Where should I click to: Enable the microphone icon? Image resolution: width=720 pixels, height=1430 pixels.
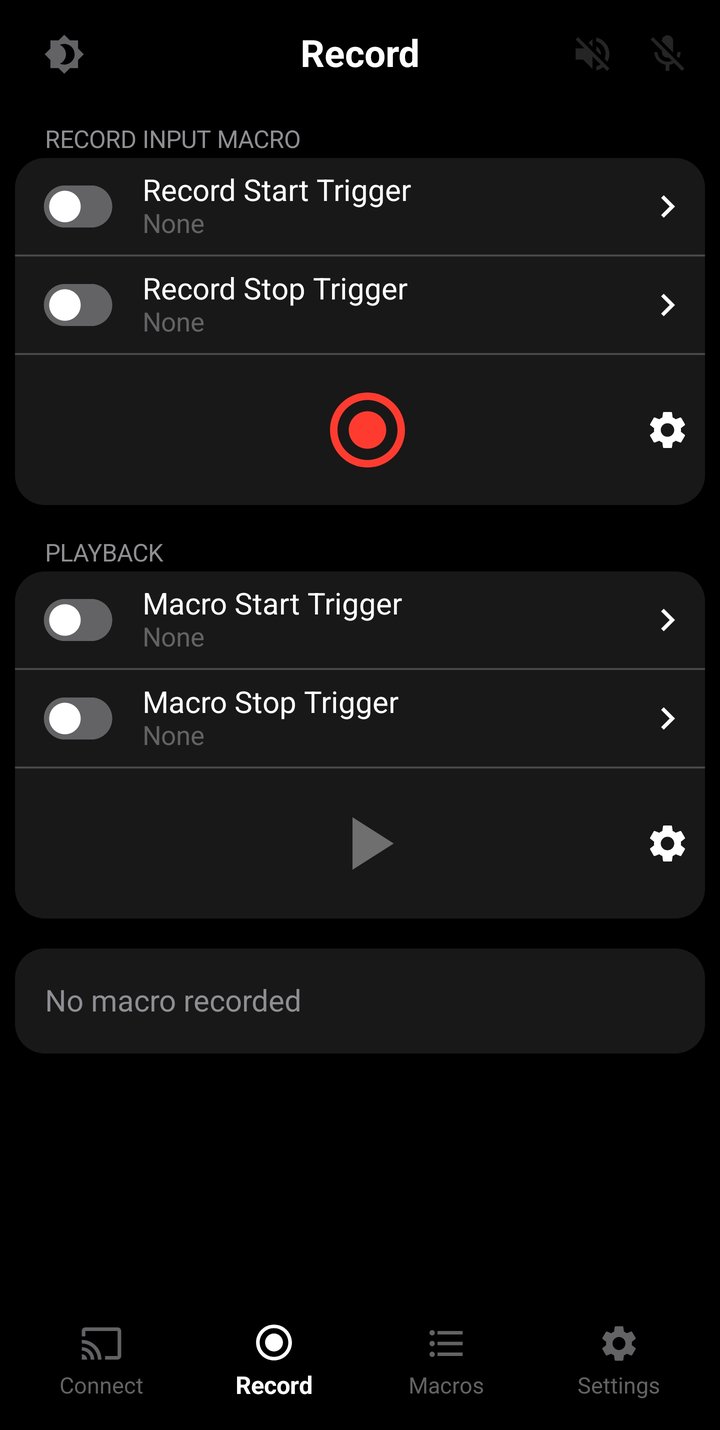click(x=666, y=54)
